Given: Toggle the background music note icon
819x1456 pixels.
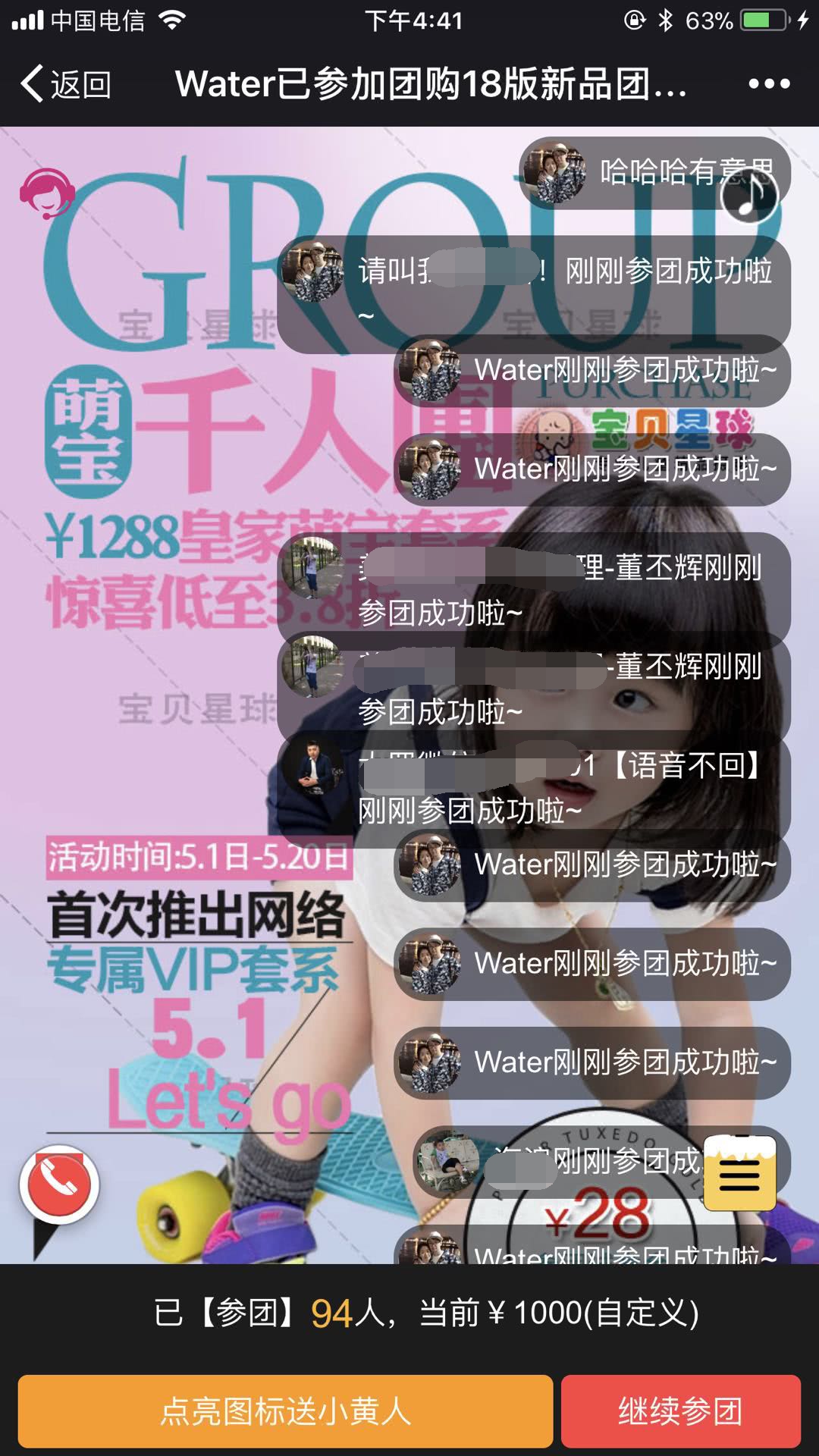Looking at the screenshot, I should coord(749,197).
